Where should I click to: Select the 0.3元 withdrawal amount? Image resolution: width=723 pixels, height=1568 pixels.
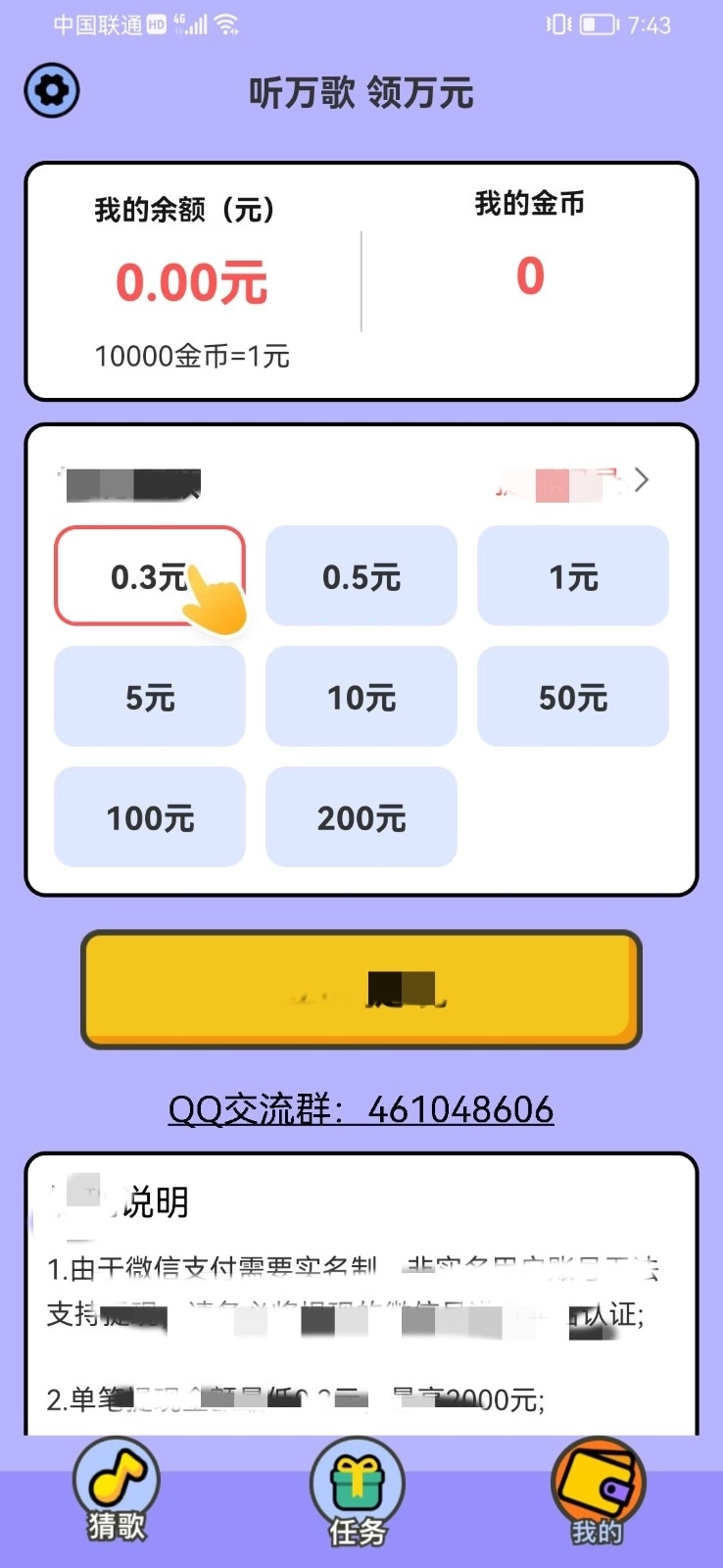point(149,576)
